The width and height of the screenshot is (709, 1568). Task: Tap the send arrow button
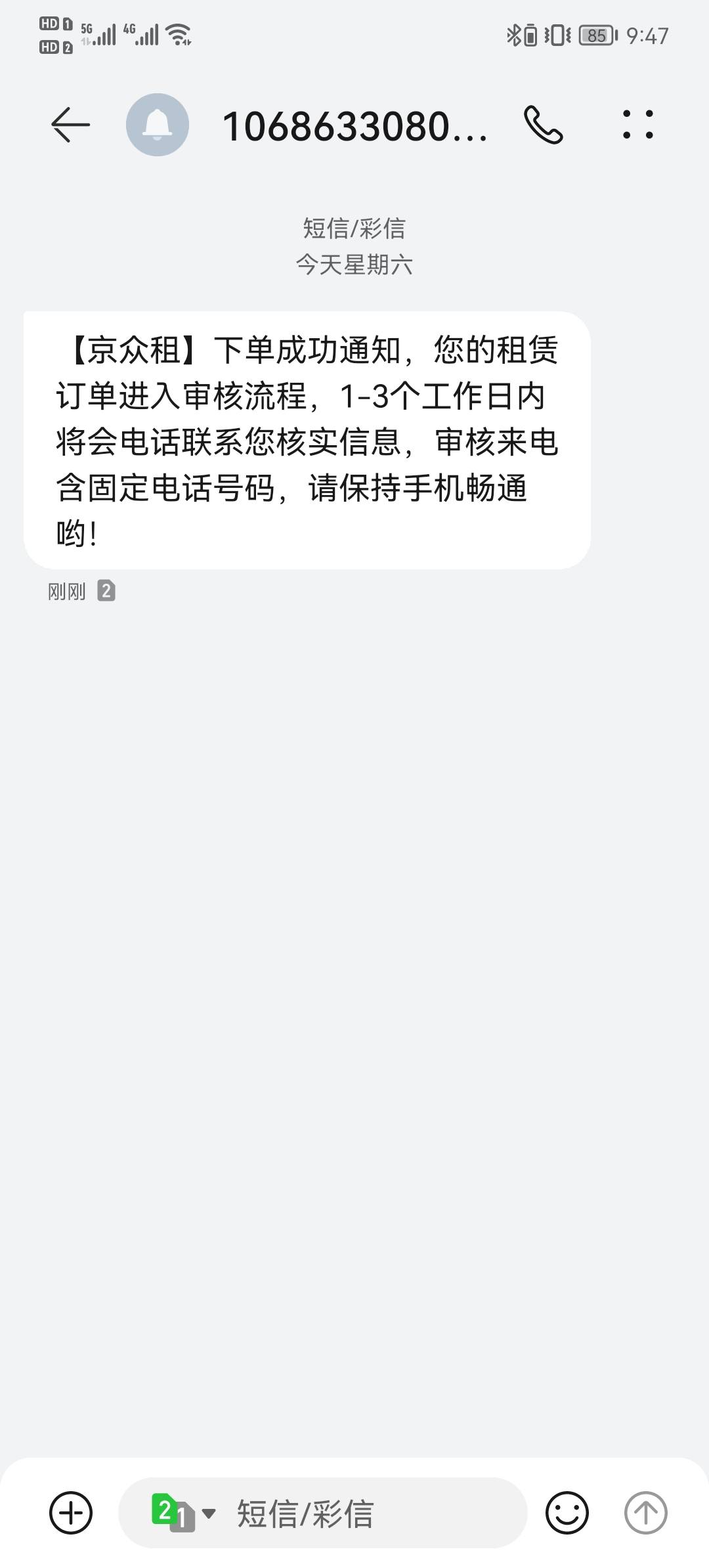(645, 1513)
